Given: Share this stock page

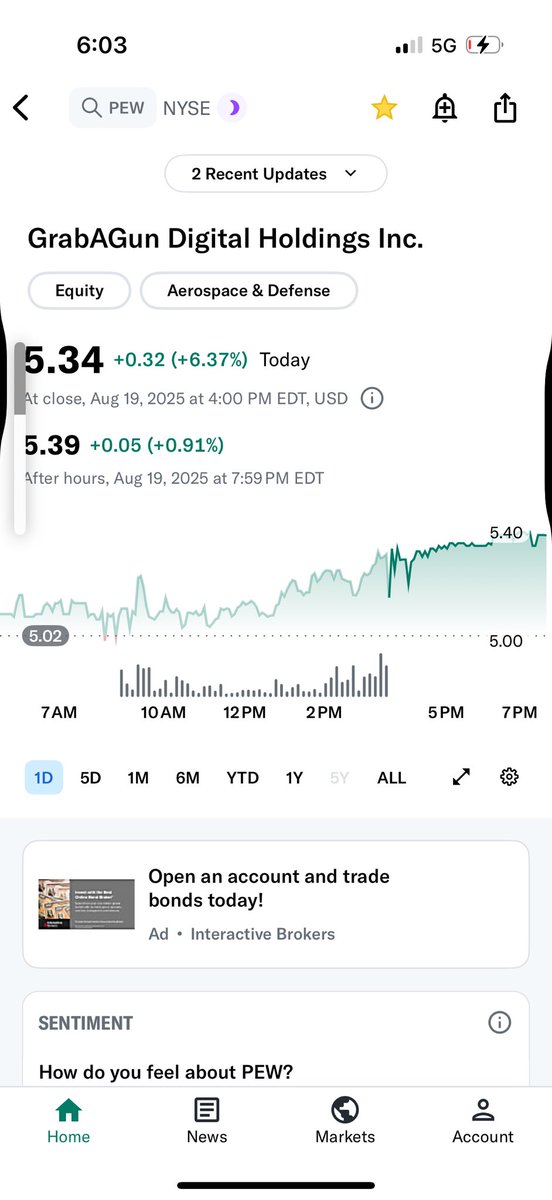Looking at the screenshot, I should coord(505,107).
